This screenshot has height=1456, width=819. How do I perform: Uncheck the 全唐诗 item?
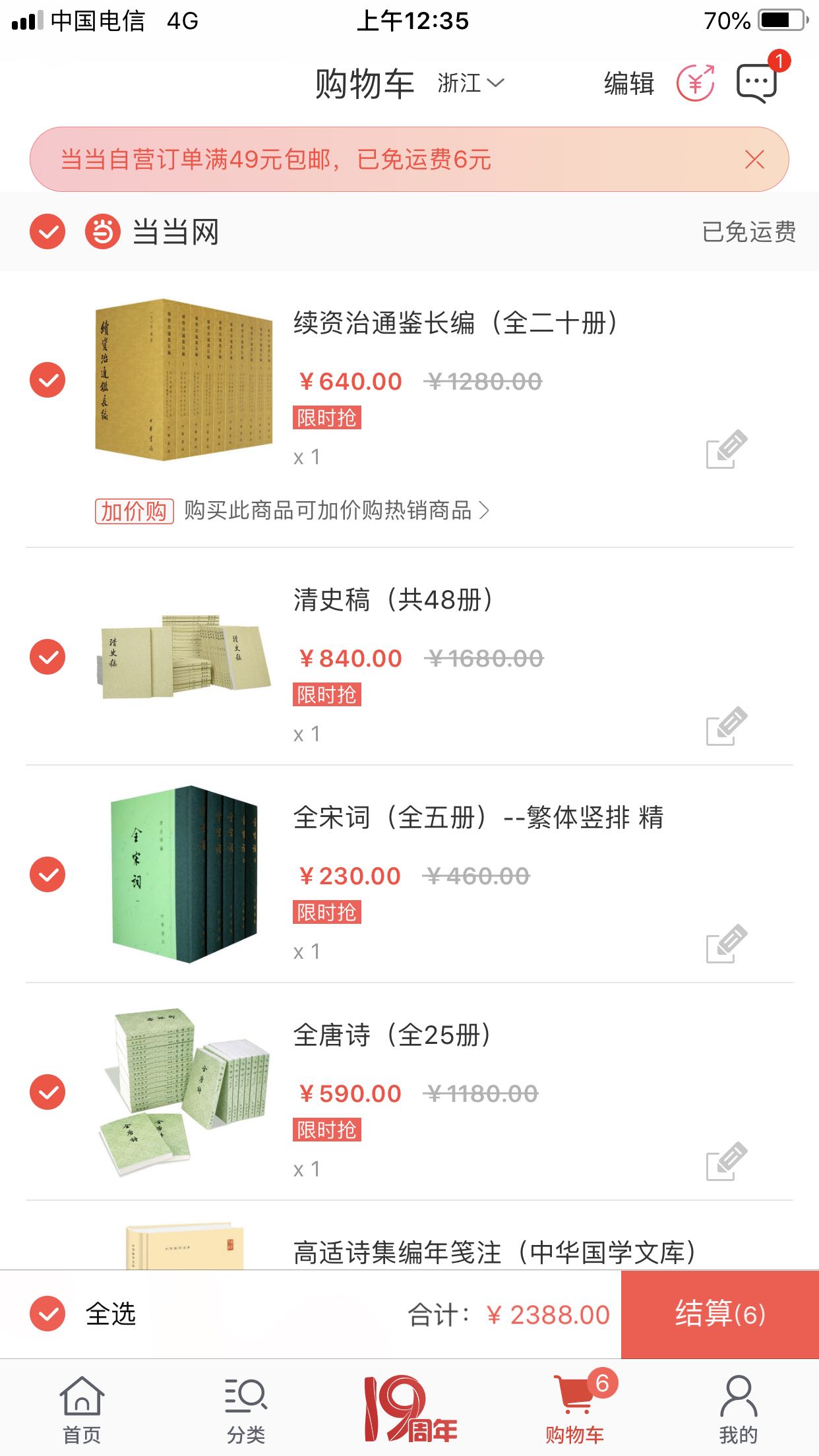tap(47, 1092)
